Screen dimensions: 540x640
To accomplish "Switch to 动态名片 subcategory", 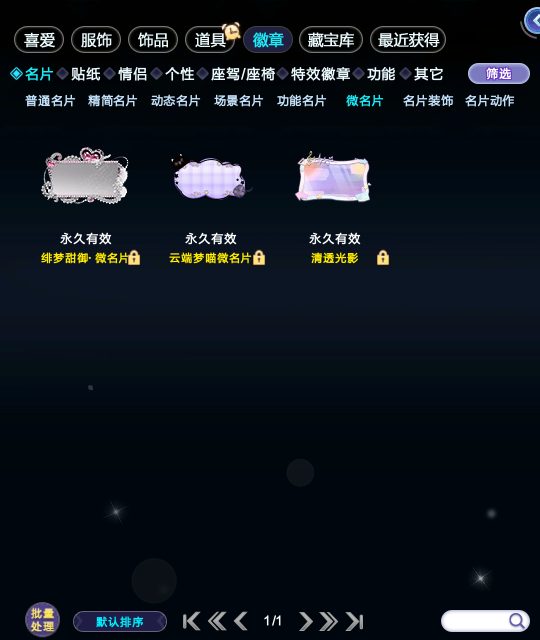I will (175, 101).
